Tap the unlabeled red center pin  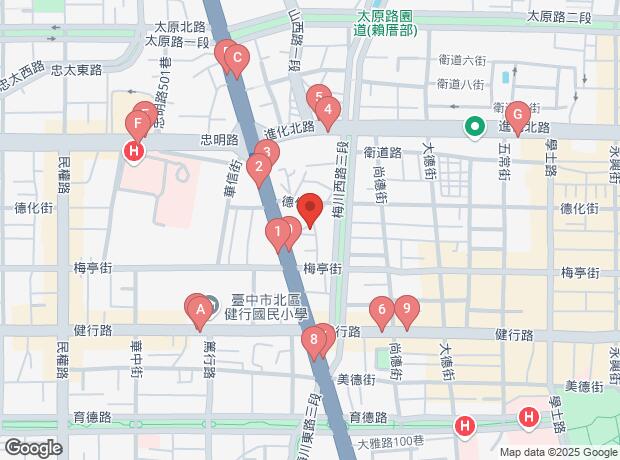pyautogui.click(x=310, y=208)
